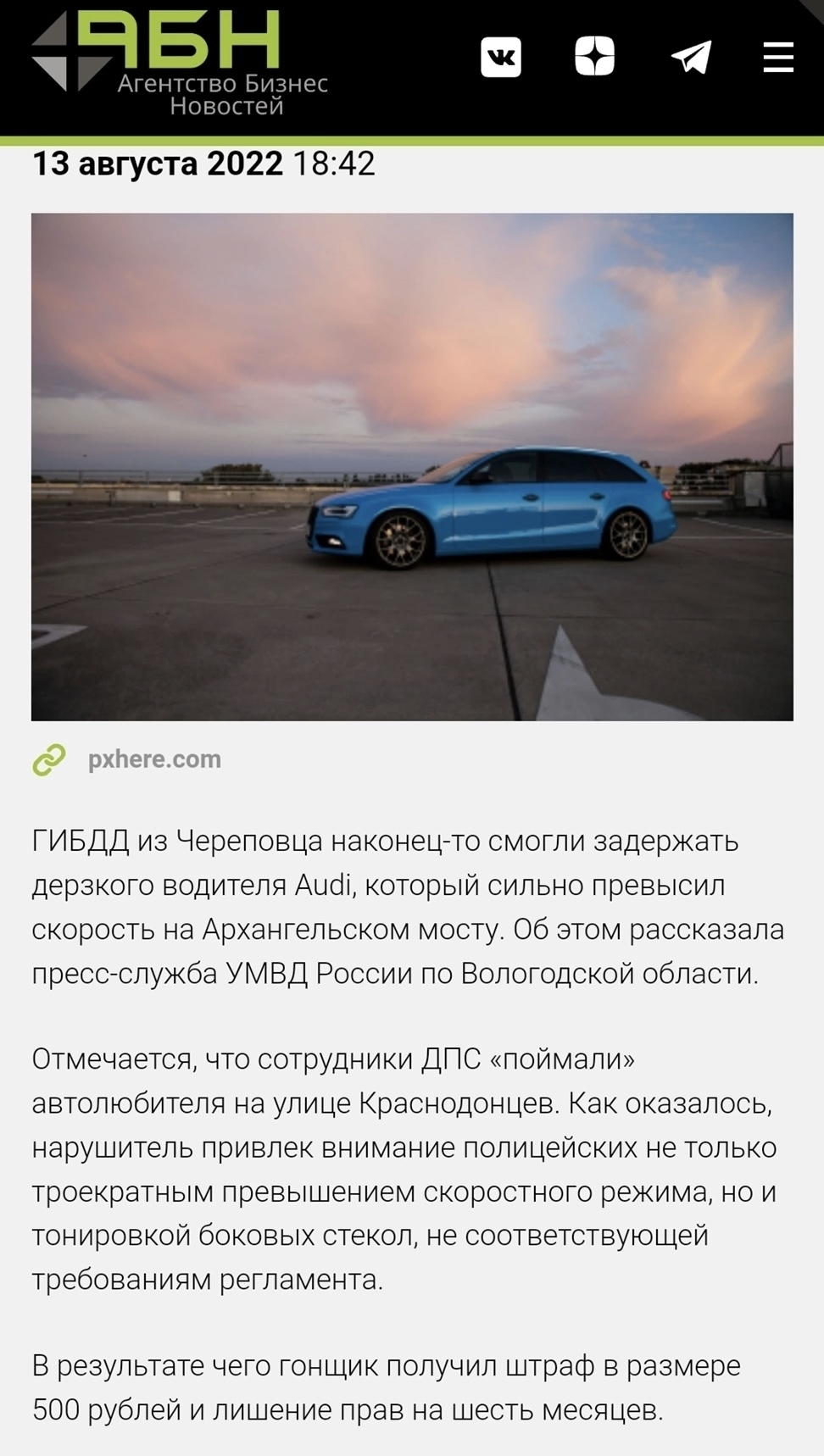The width and height of the screenshot is (824, 1456).
Task: Open the Yandex Zen channel icon
Action: [594, 58]
